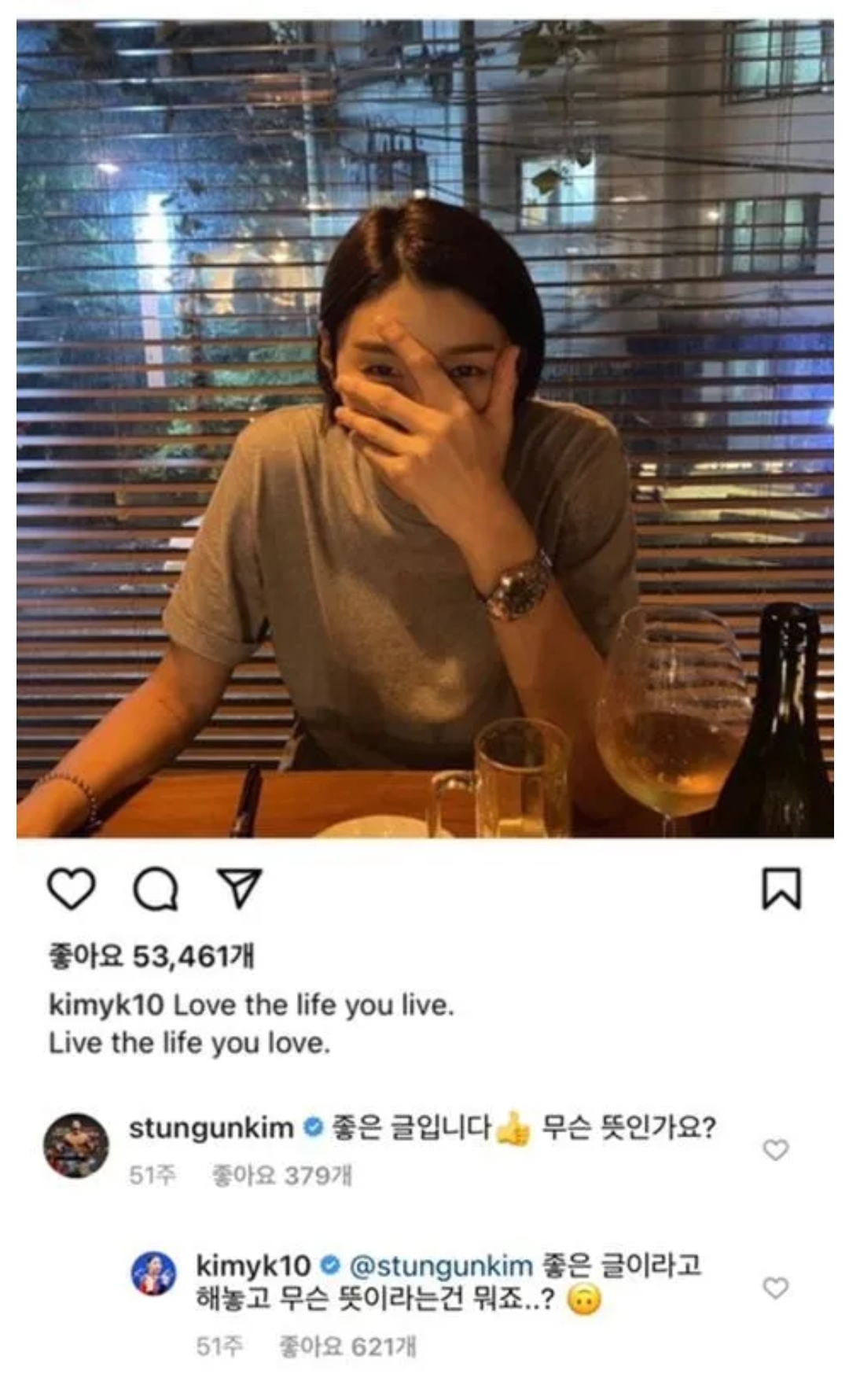Bookmark this post

(x=781, y=889)
